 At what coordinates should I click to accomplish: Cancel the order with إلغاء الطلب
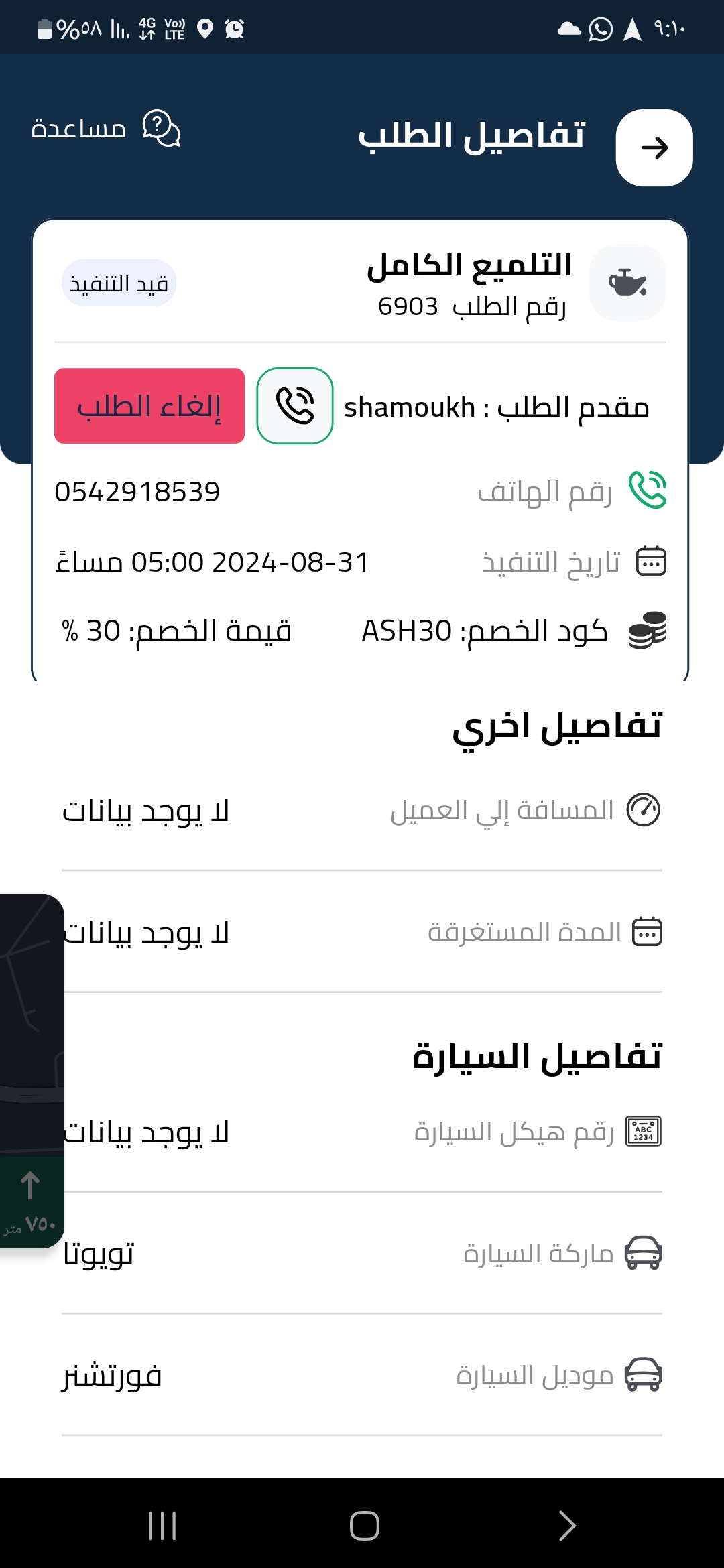pos(149,405)
